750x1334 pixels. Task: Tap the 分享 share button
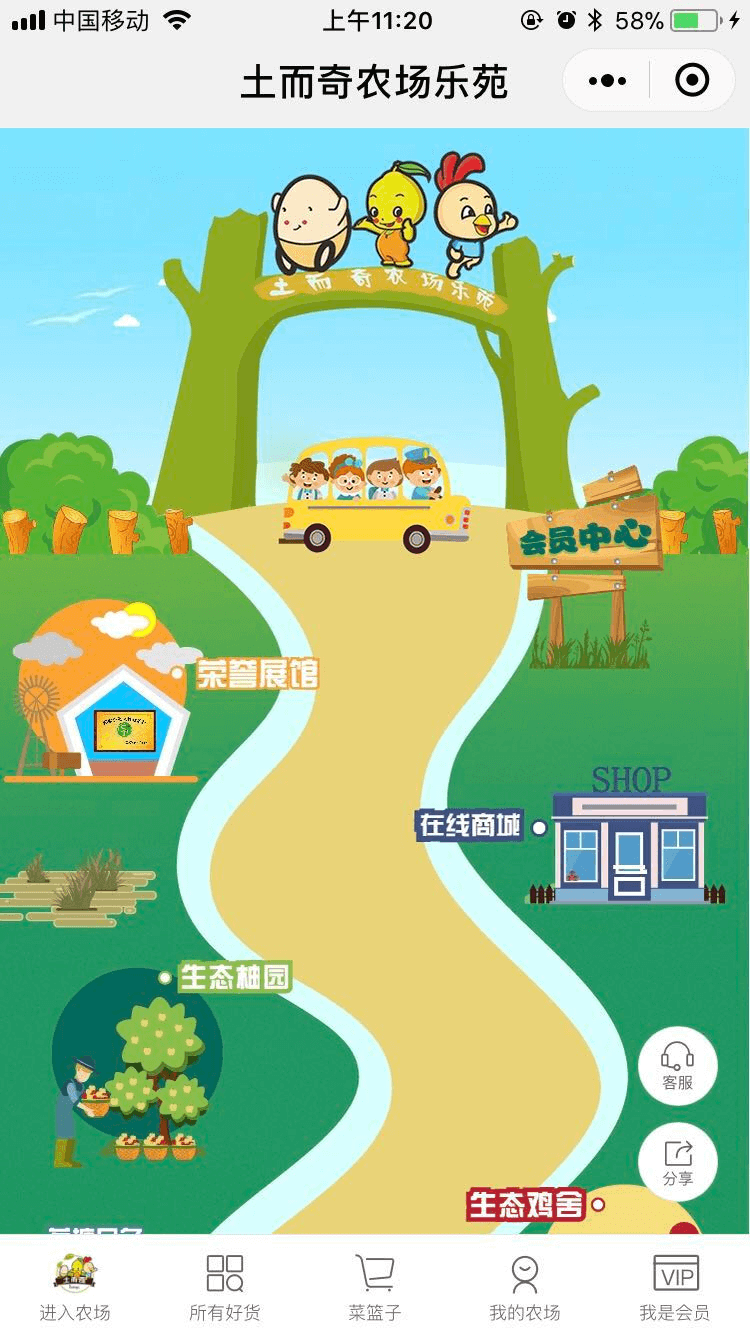click(x=678, y=1162)
